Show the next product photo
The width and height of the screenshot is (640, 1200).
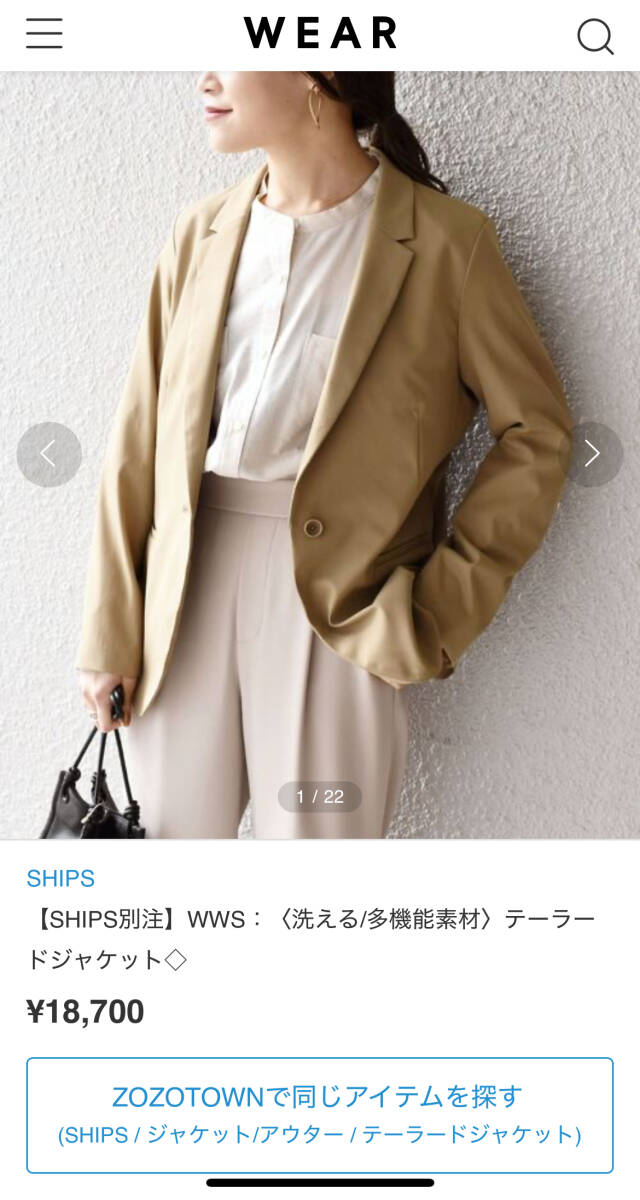click(x=592, y=454)
